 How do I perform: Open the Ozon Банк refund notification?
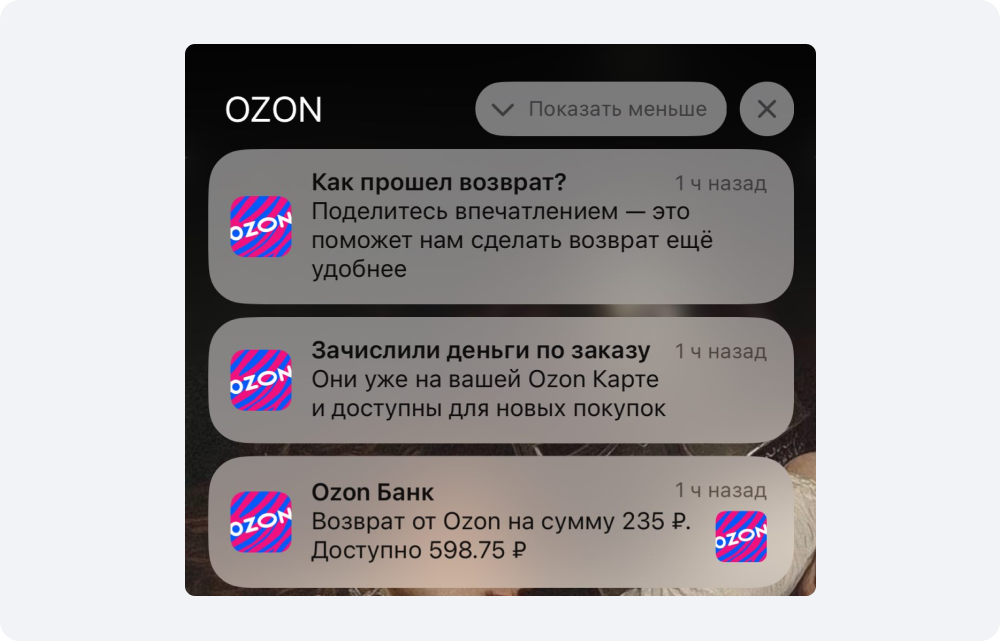click(500, 522)
